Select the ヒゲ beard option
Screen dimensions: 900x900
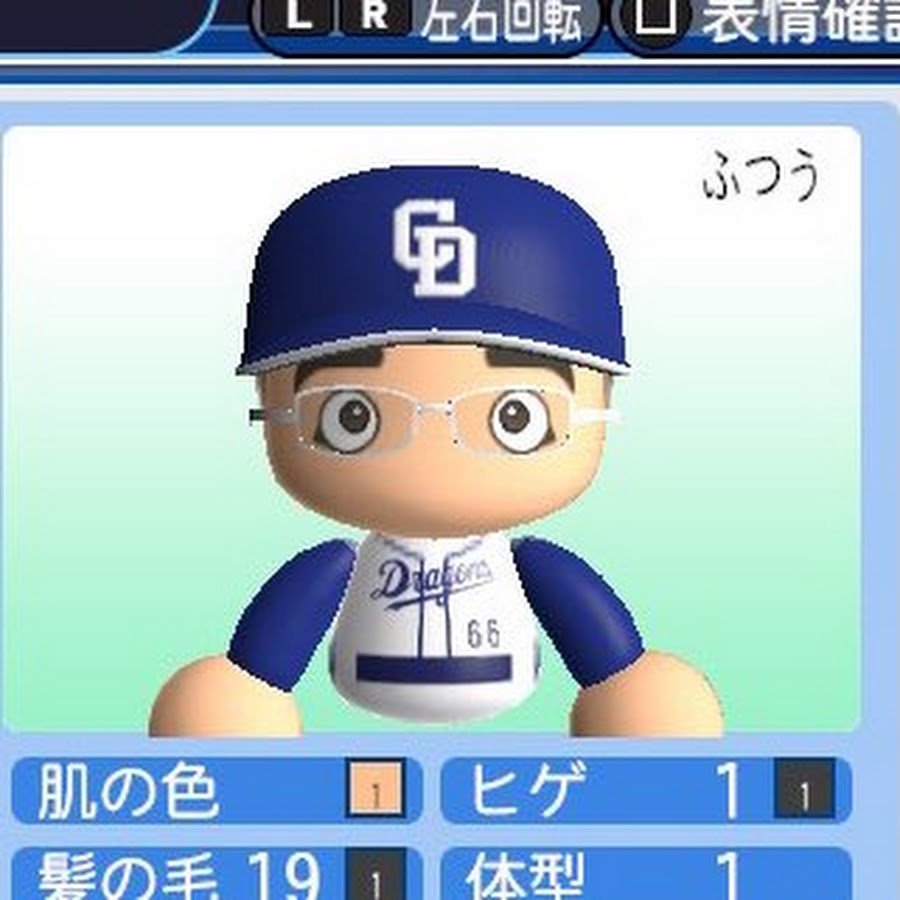coord(645,791)
